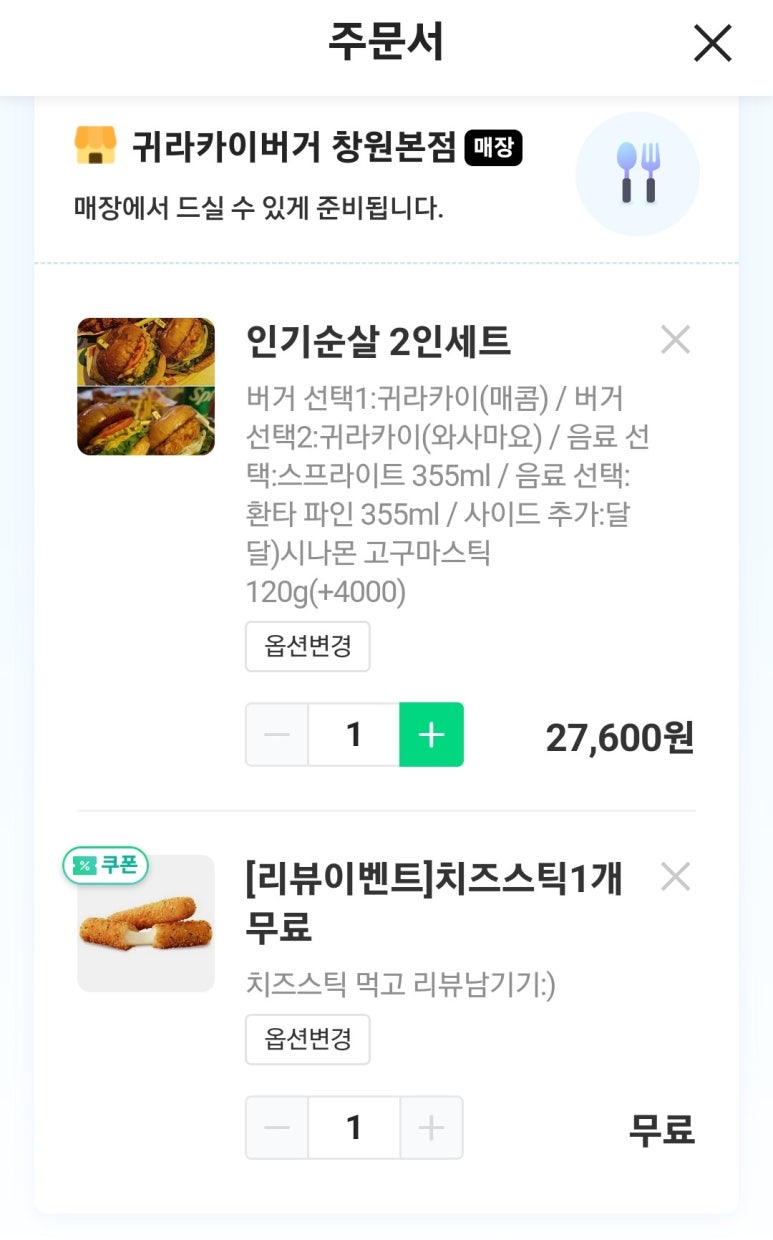
Task: Tap 옵션변경 for 인기순살 2인세트
Action: point(308,646)
